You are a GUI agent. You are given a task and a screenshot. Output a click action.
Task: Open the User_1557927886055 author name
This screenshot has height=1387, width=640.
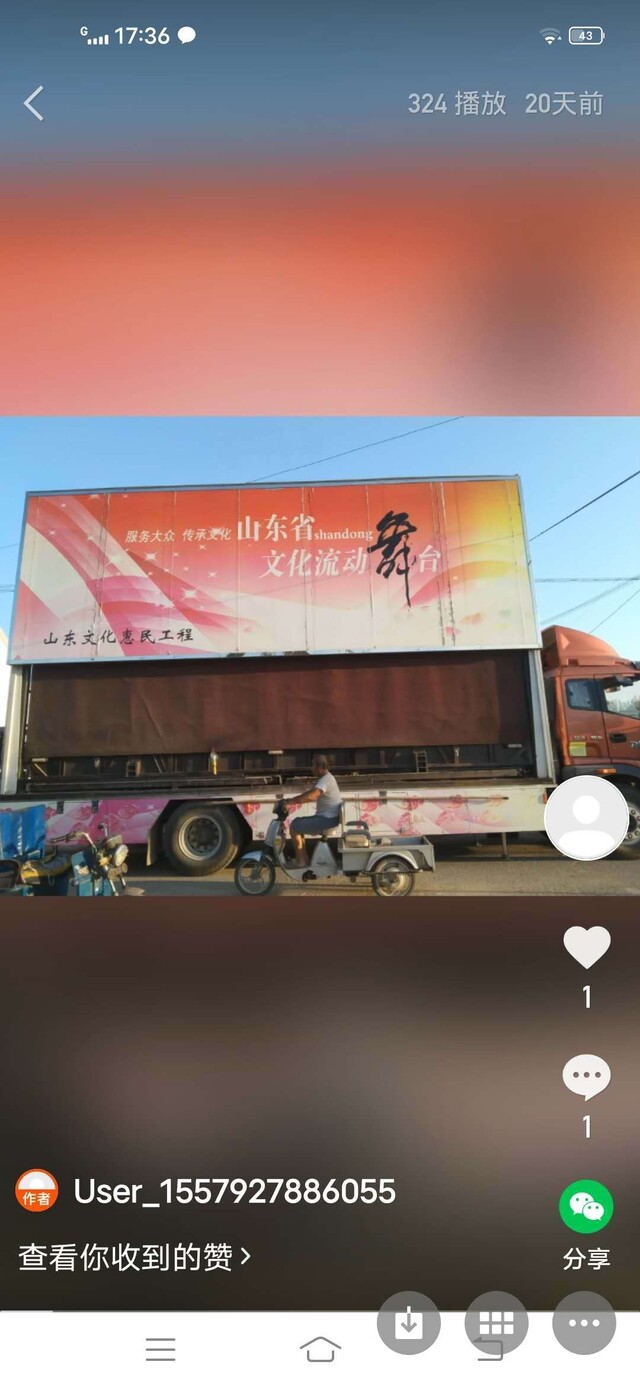(235, 1191)
